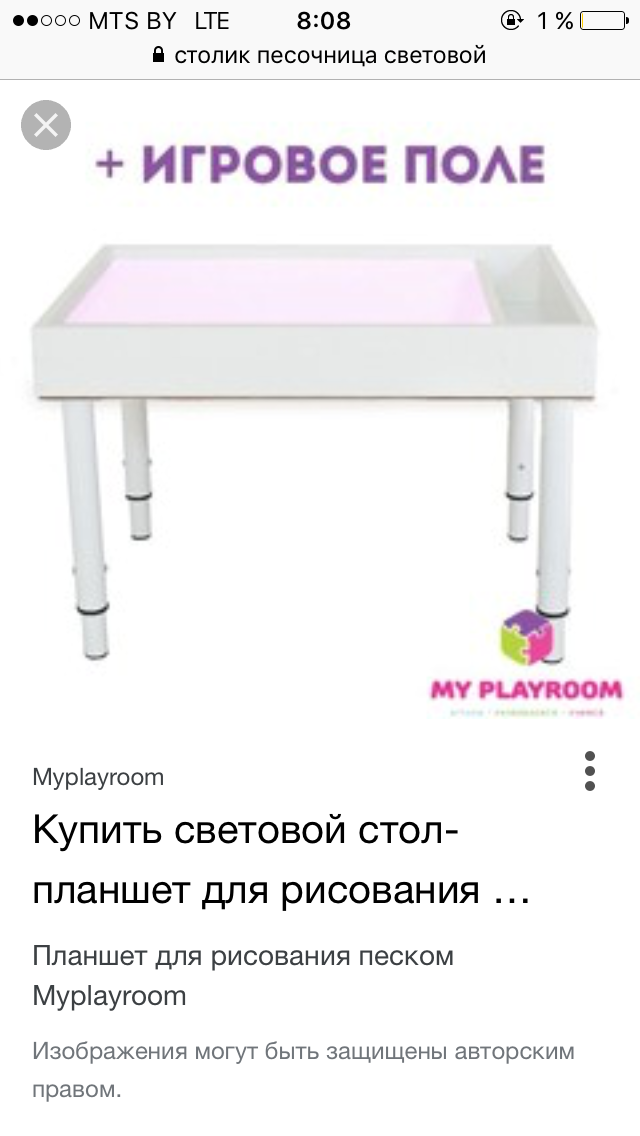Open the "Купить световой стол-планшет" title link

click(281, 861)
